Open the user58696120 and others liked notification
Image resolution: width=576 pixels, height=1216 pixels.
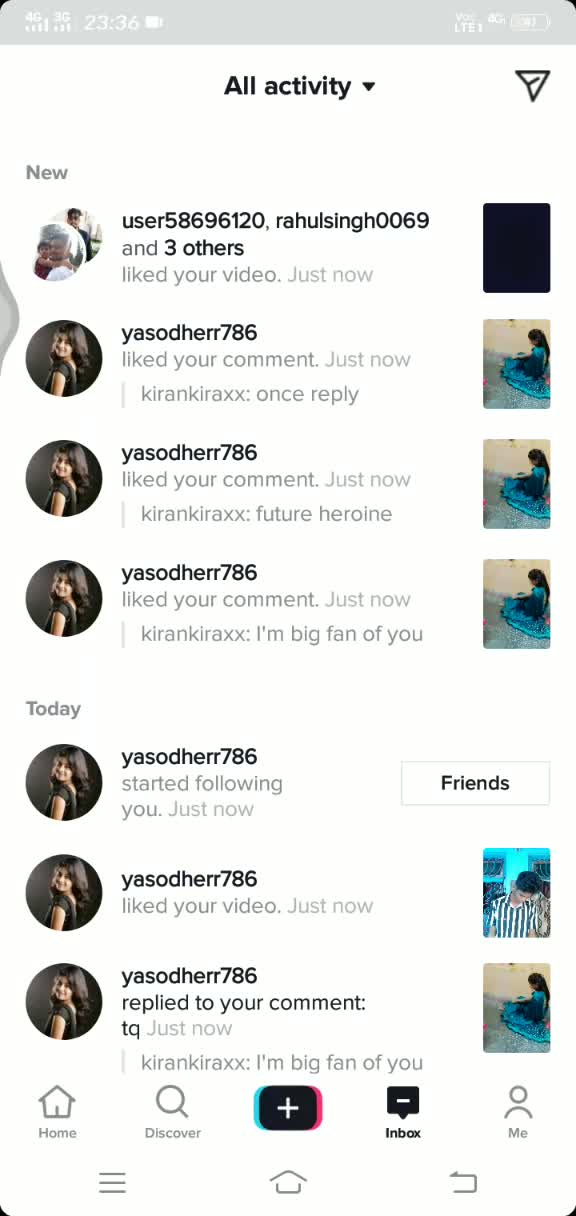point(288,247)
